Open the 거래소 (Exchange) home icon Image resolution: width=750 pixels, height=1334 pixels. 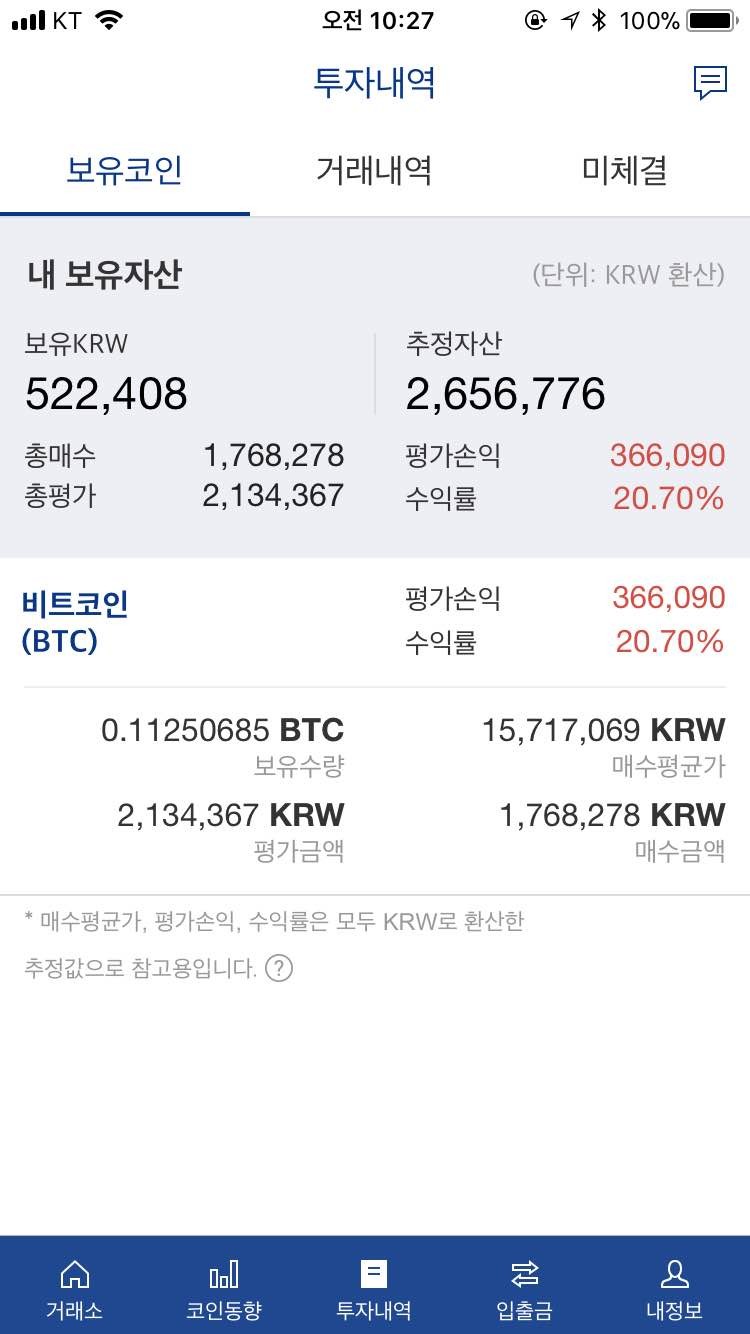[x=75, y=1288]
